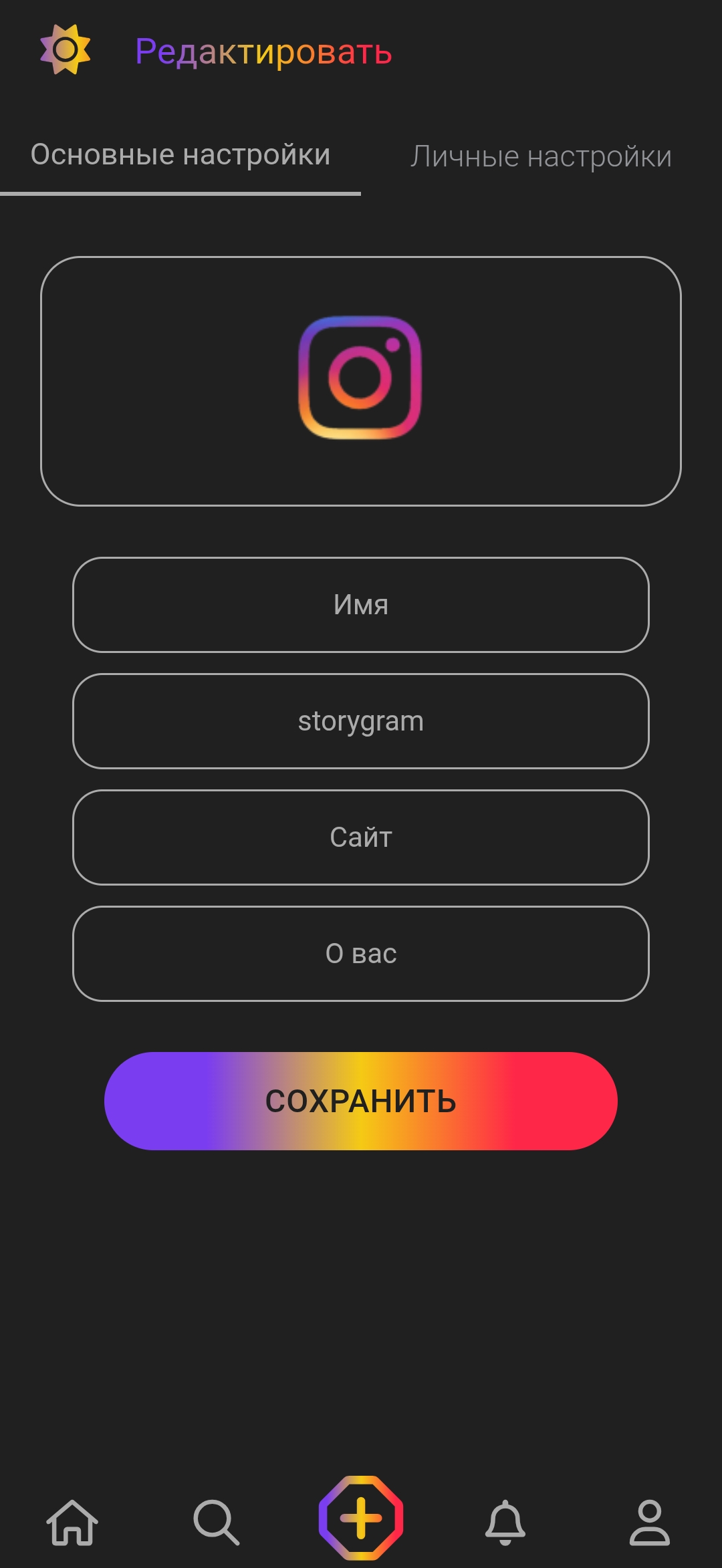This screenshot has width=722, height=1568.
Task: Switch to Основные настройки tab
Action: tap(180, 155)
